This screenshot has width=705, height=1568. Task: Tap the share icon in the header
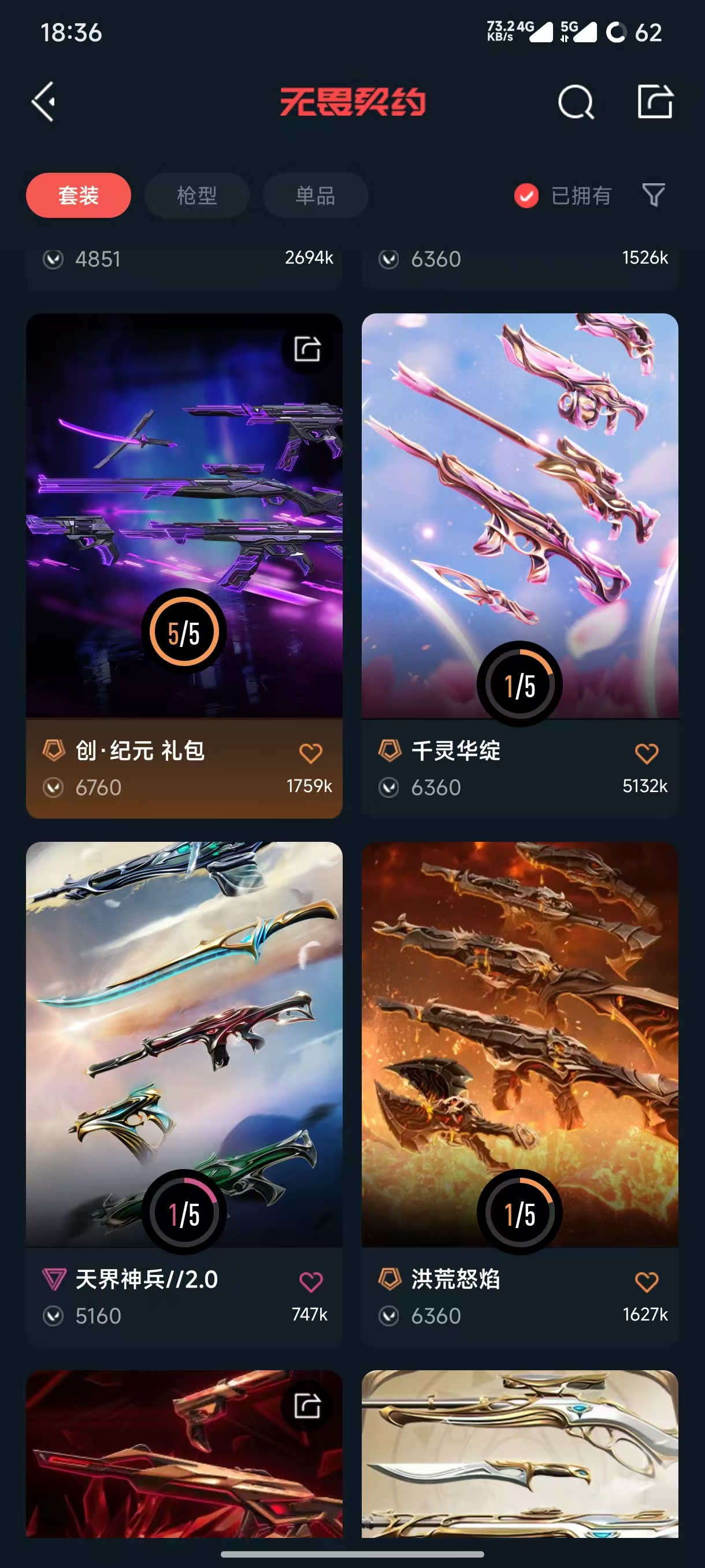point(655,101)
